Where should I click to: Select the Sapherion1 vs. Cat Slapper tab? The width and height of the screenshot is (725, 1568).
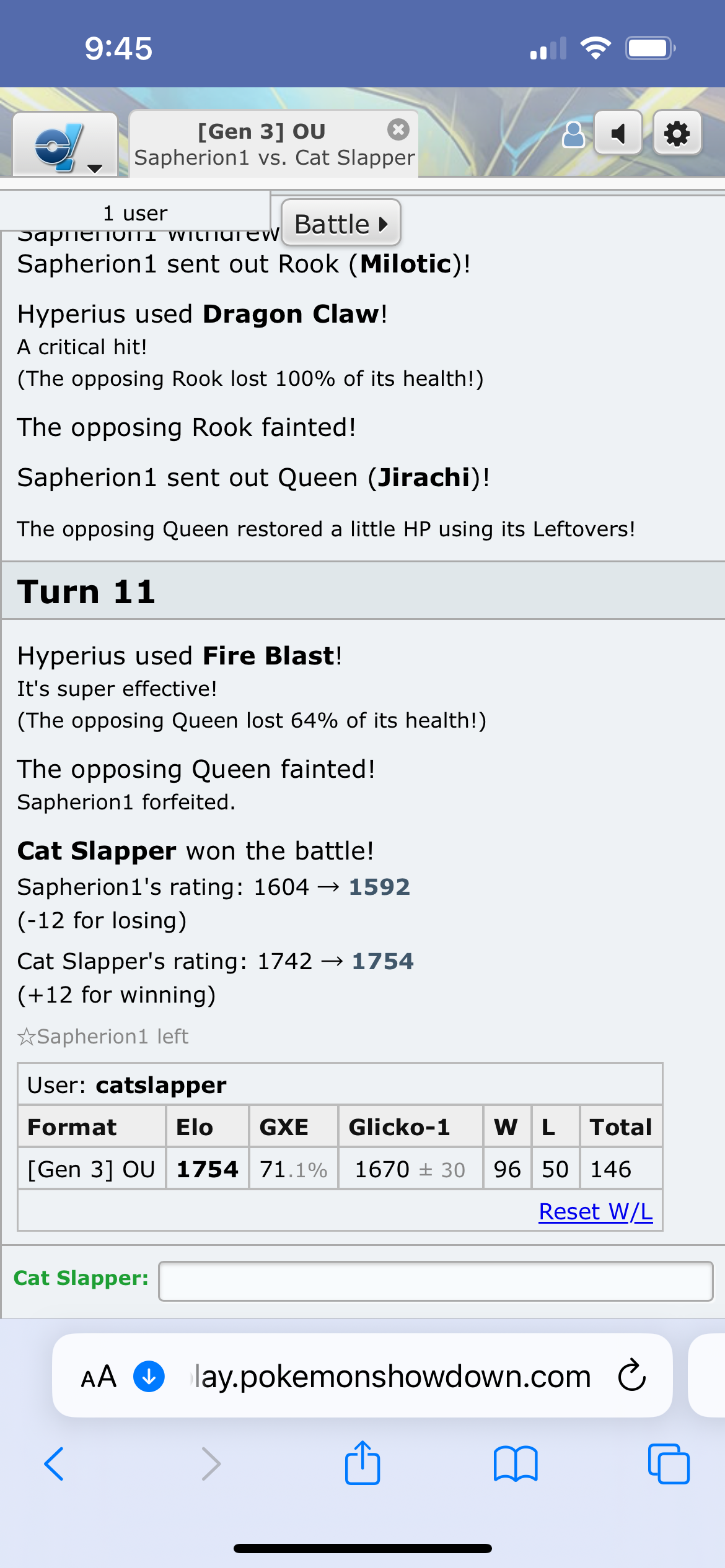coord(274,144)
